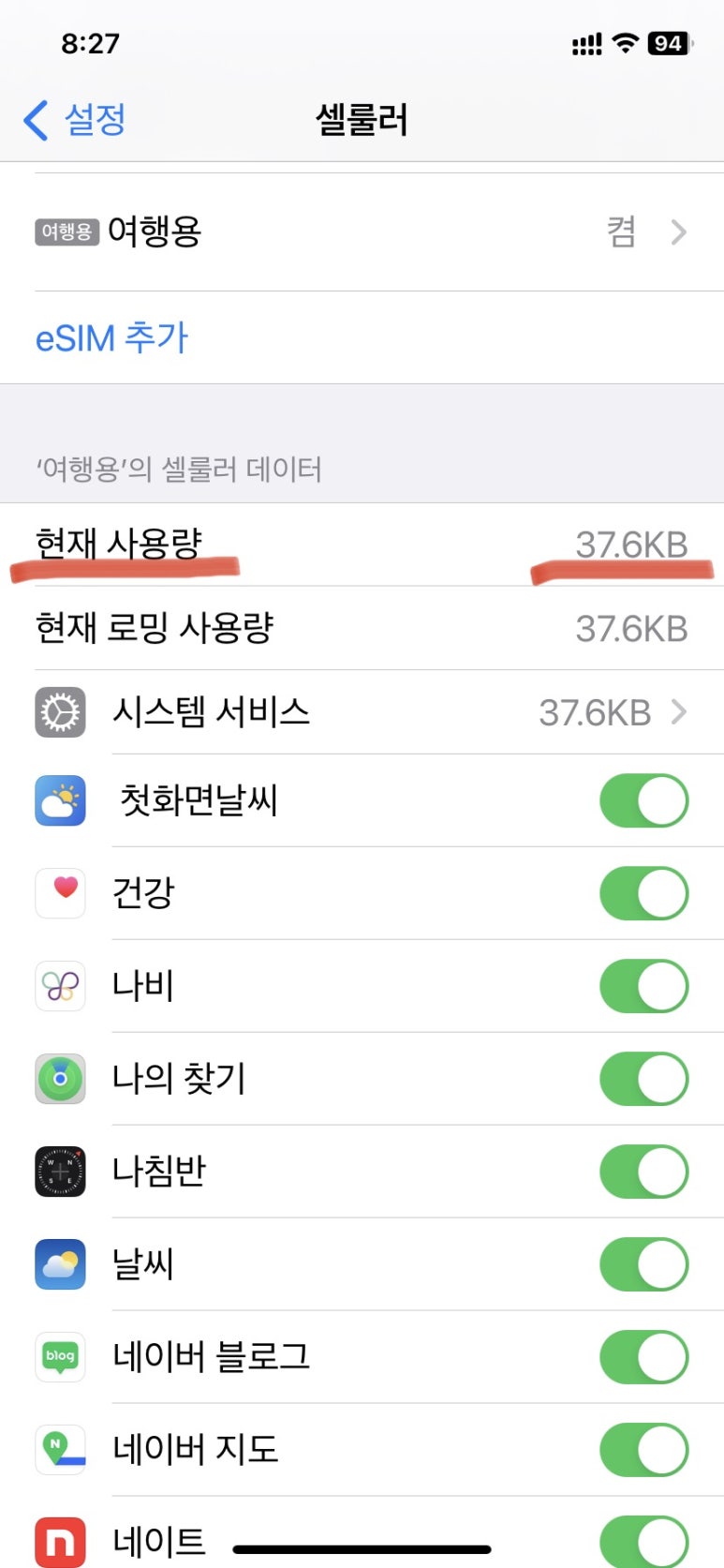The height and width of the screenshot is (1568, 724).
Task: Turn off 네이버 블로그 cellular data
Action: coord(644,1357)
